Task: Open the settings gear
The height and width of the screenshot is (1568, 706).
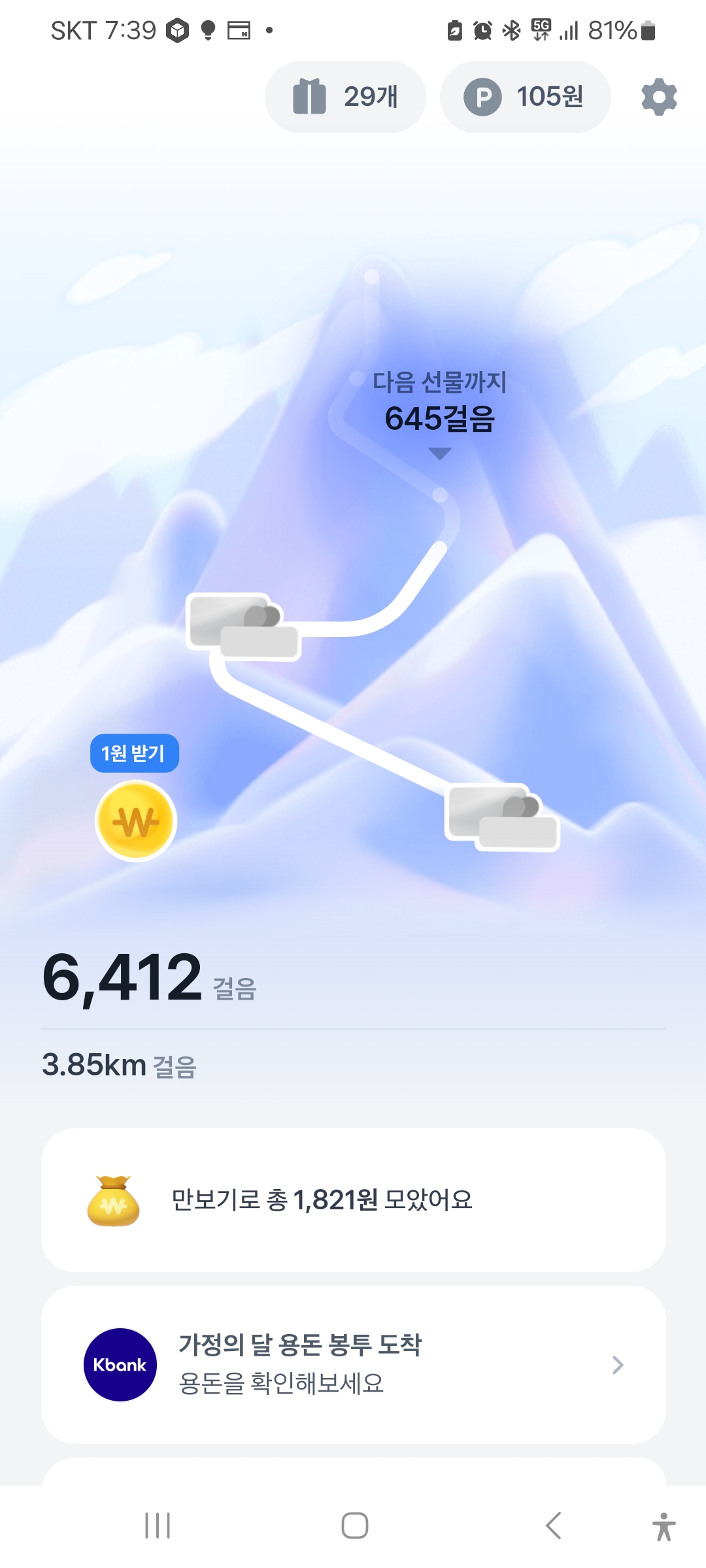Action: (x=659, y=97)
